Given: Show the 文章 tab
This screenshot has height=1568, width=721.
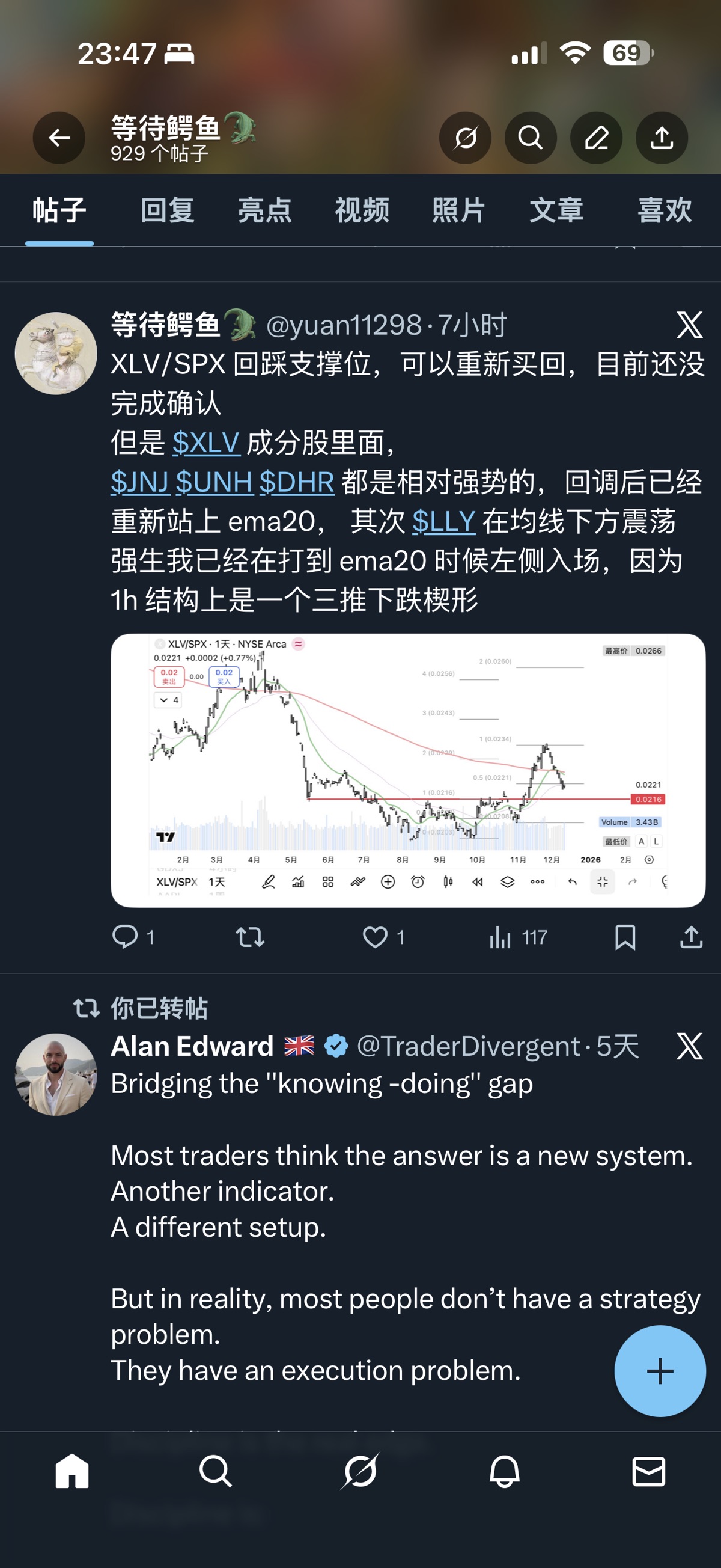Looking at the screenshot, I should pyautogui.click(x=556, y=210).
